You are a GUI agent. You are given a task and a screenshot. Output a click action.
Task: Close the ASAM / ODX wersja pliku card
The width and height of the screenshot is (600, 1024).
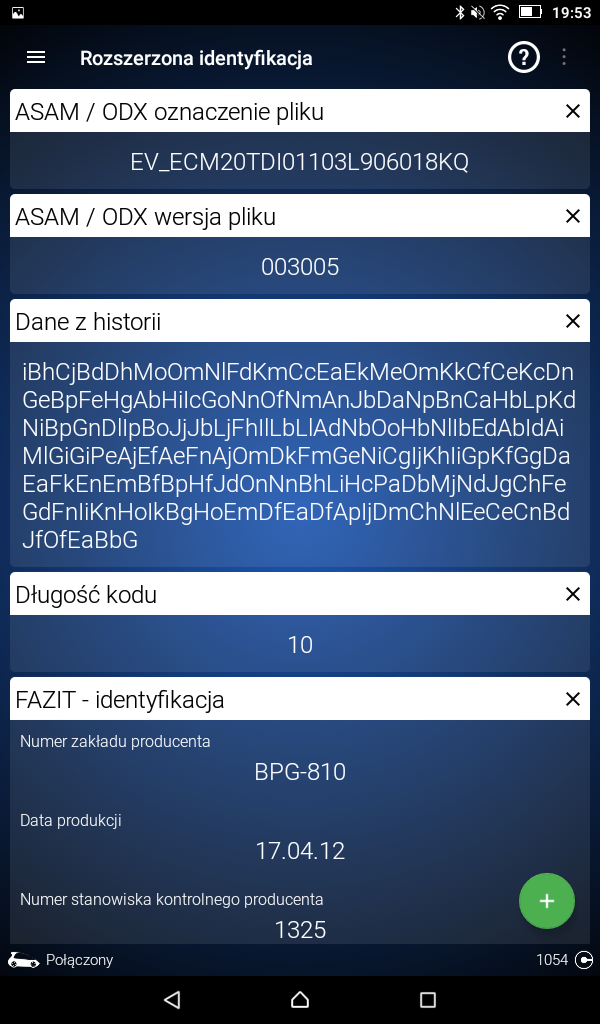(573, 216)
